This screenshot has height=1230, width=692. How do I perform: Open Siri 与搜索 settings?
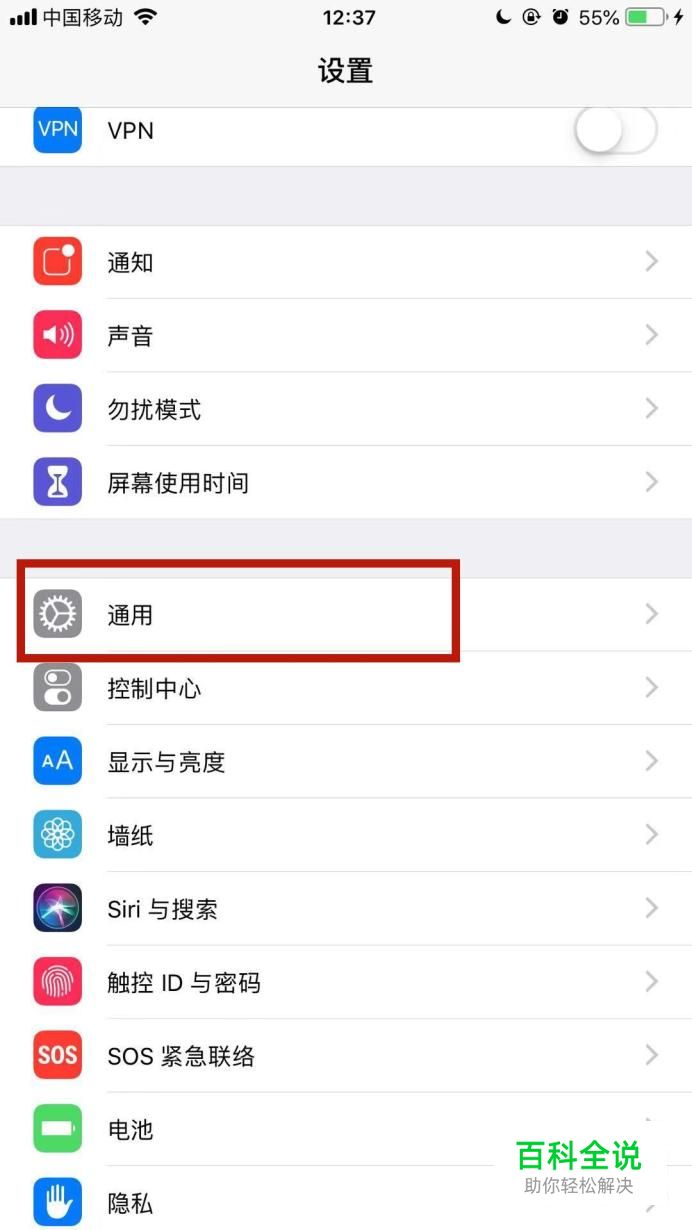345,909
